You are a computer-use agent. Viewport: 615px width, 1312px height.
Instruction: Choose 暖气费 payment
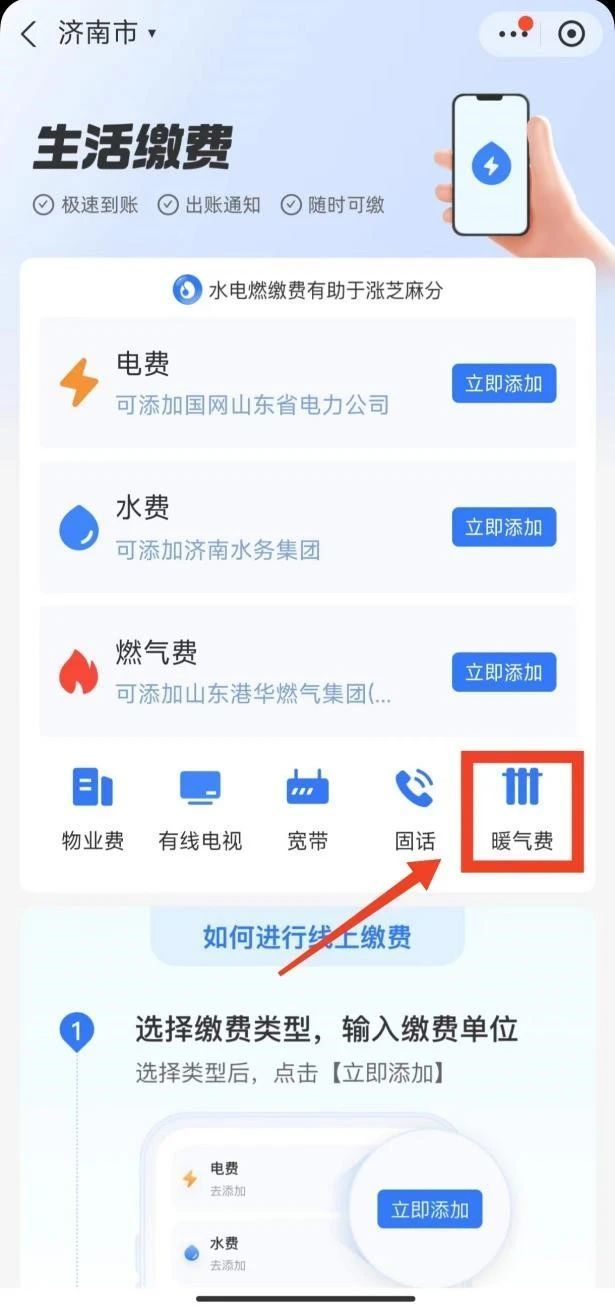click(x=522, y=809)
